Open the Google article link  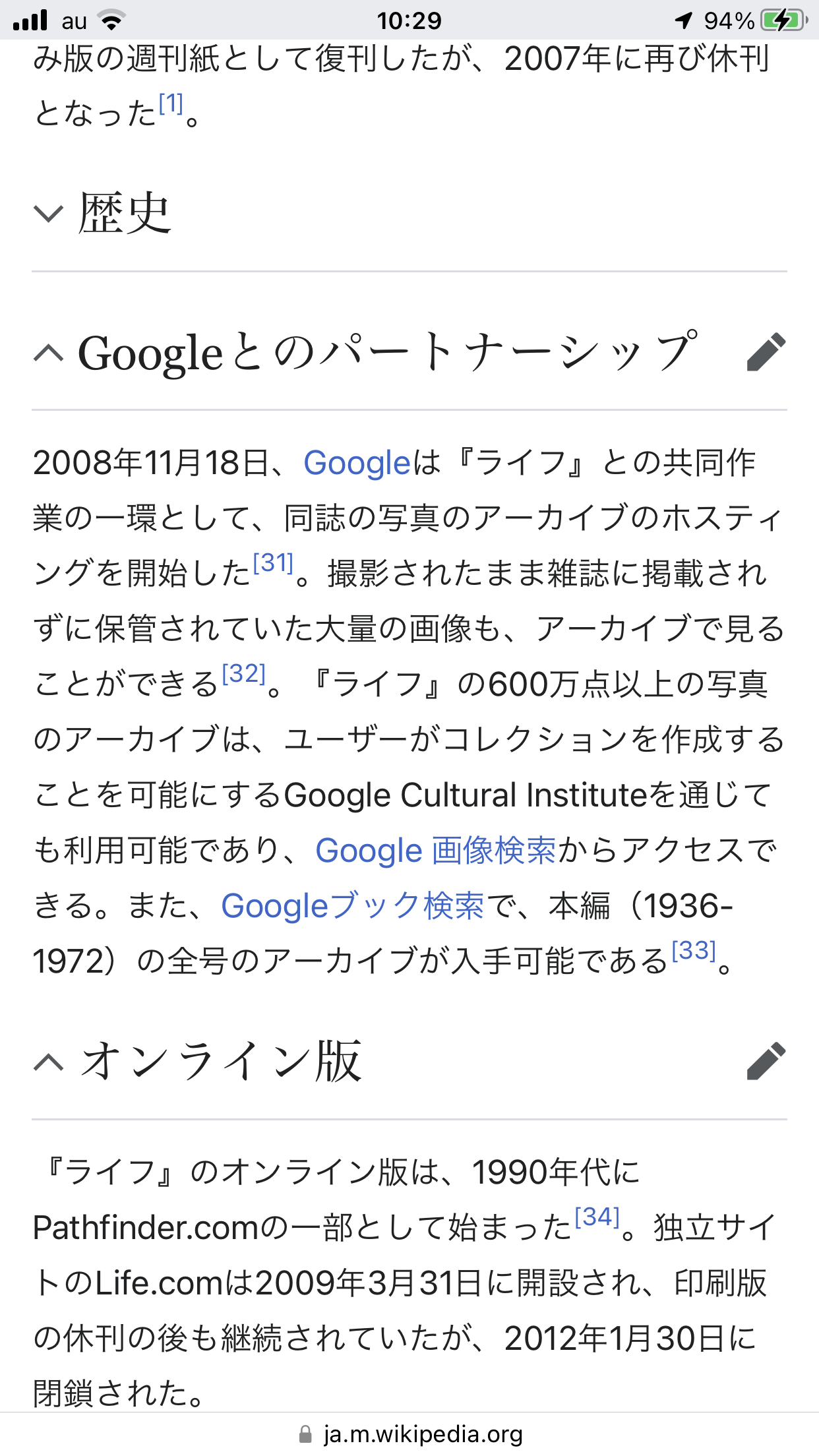pos(357,462)
